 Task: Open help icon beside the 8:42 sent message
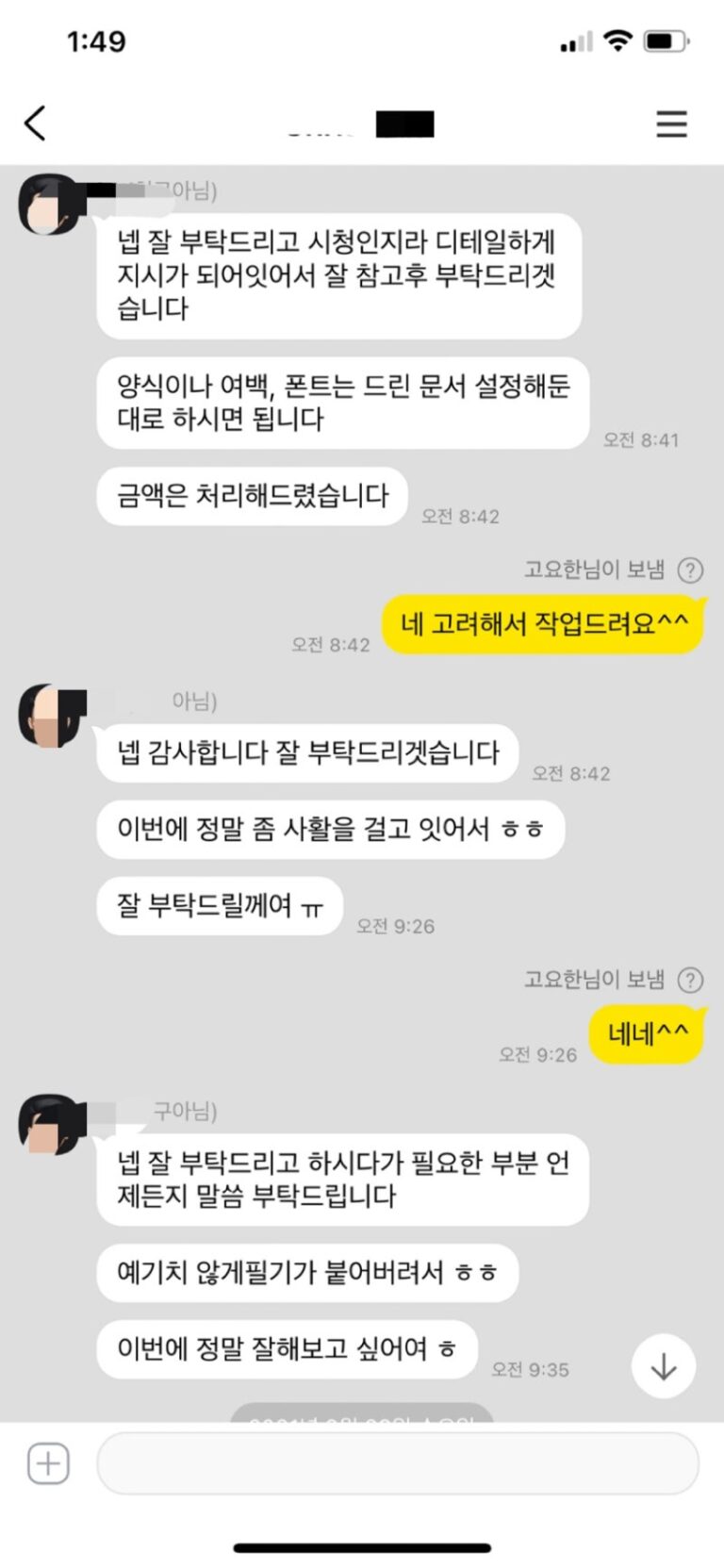[x=691, y=569]
